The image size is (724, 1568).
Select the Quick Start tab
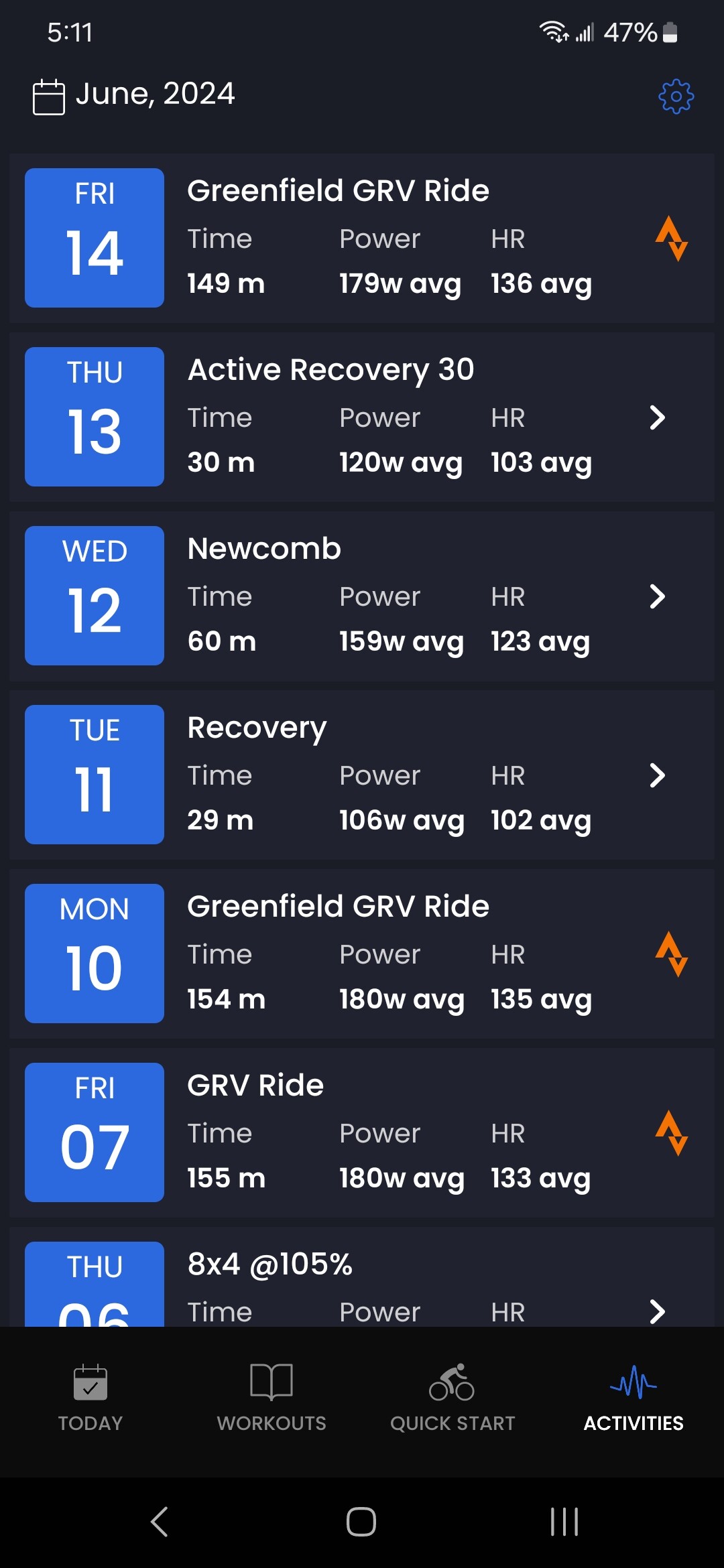[452, 1398]
